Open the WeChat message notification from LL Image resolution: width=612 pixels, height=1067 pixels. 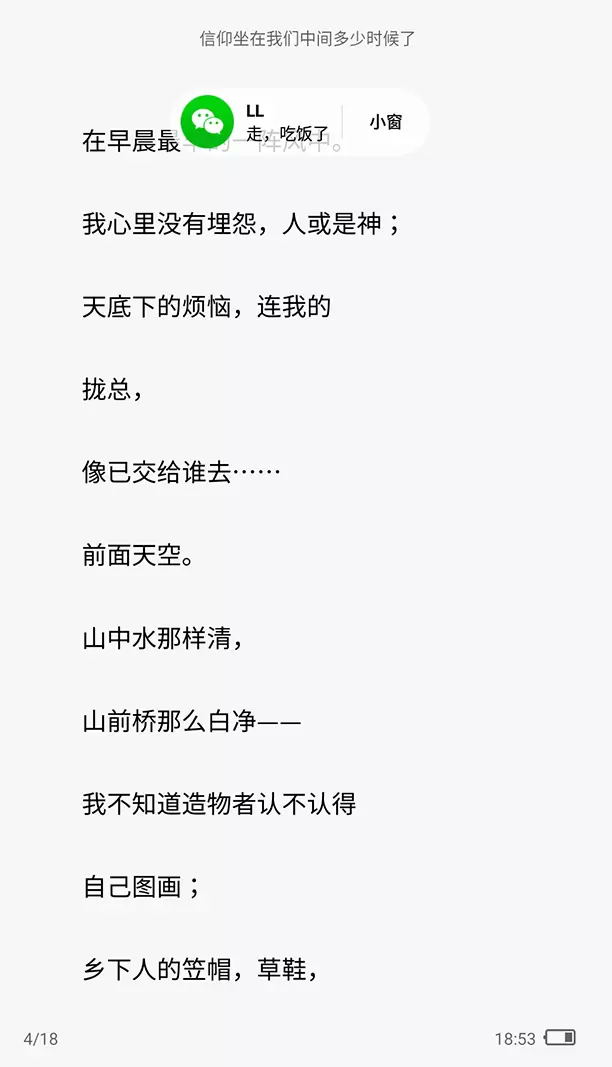tap(262, 122)
